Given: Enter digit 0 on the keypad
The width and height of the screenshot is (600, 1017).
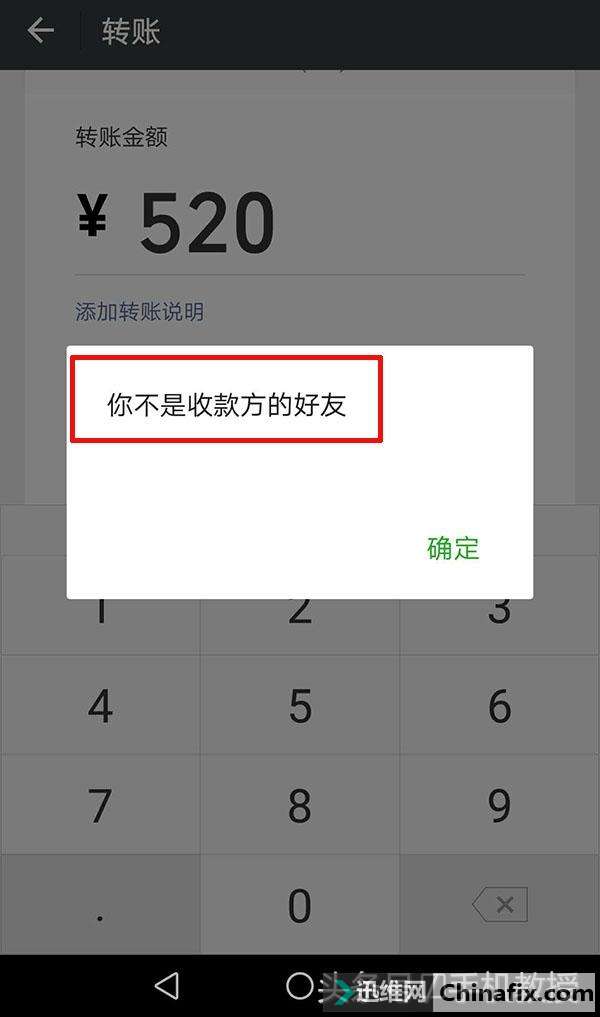Looking at the screenshot, I should coord(300,905).
